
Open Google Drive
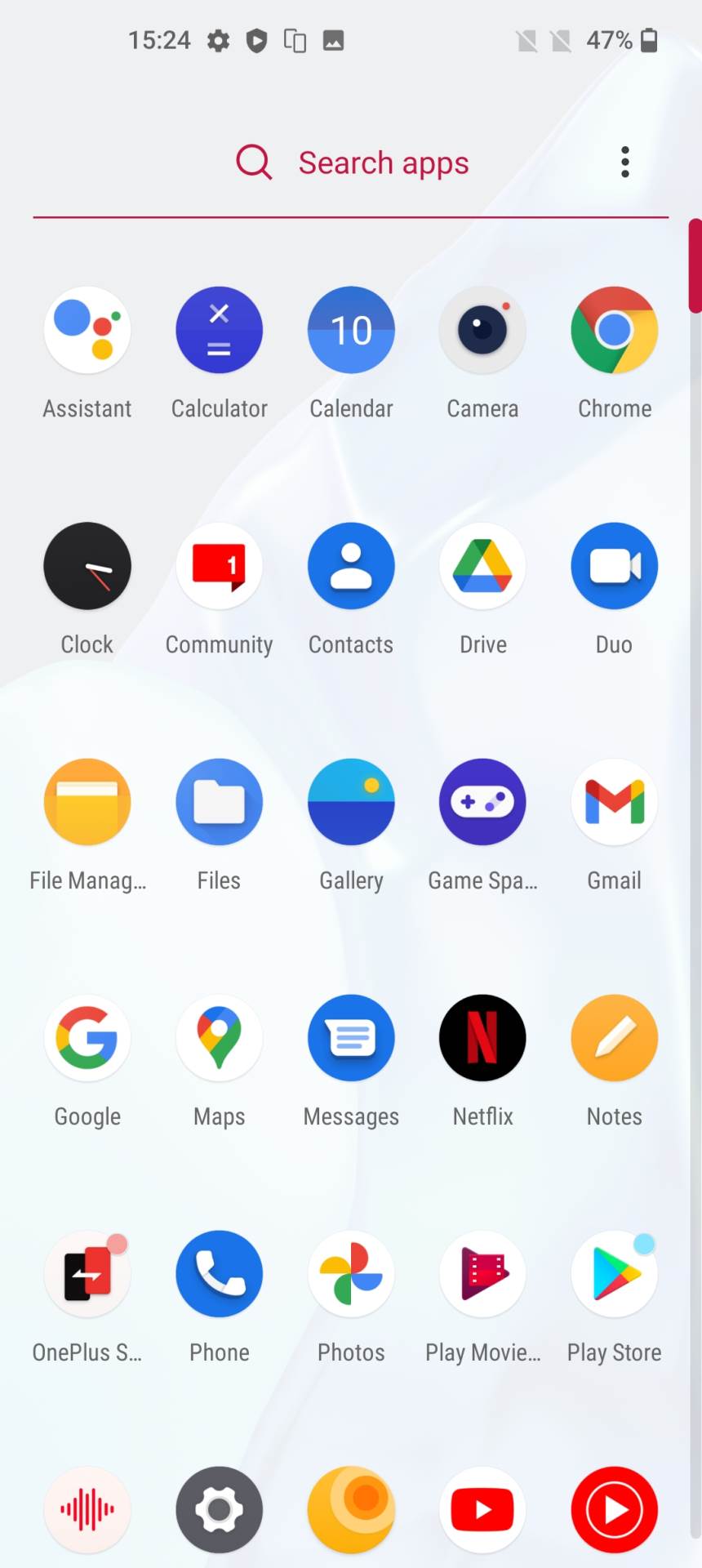(482, 566)
